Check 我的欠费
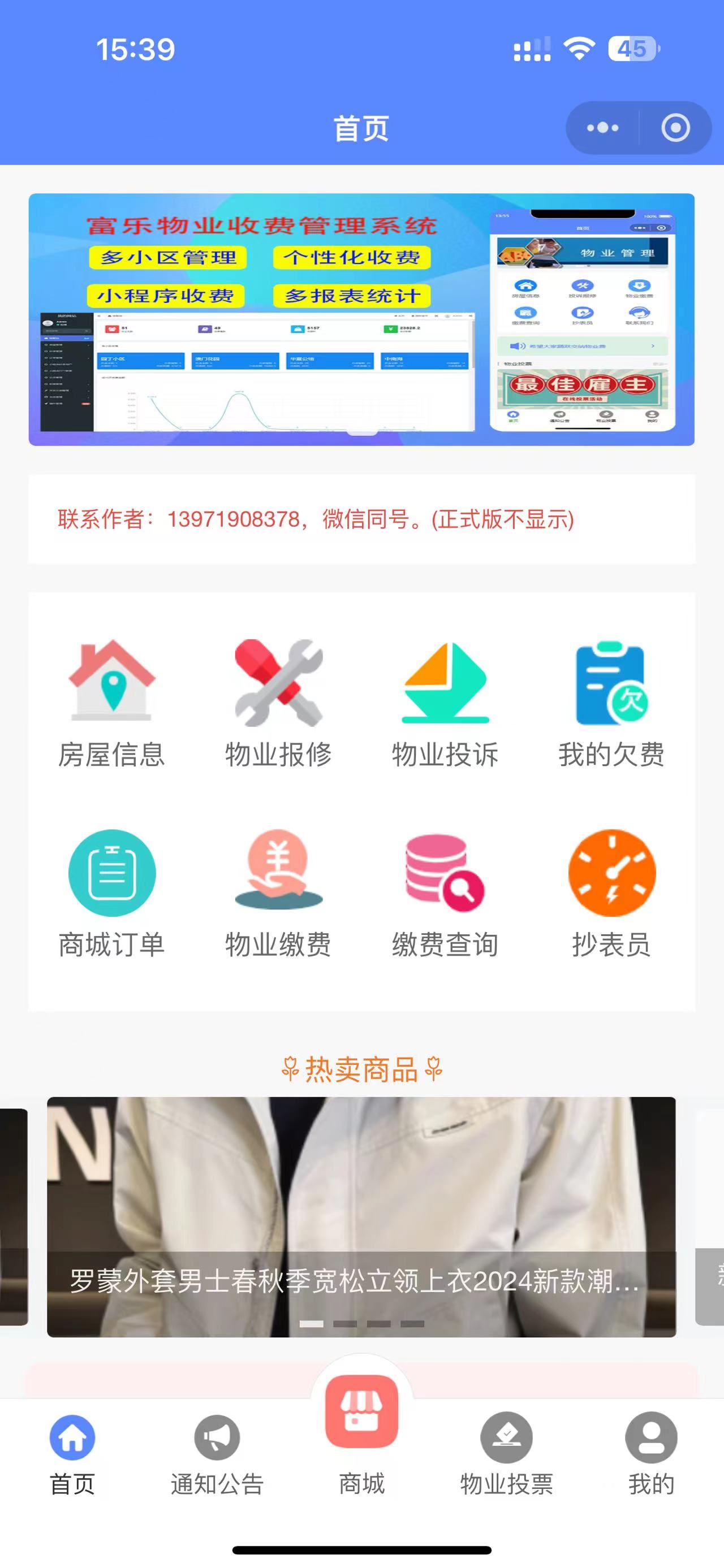The height and width of the screenshot is (1568, 724). (611, 704)
